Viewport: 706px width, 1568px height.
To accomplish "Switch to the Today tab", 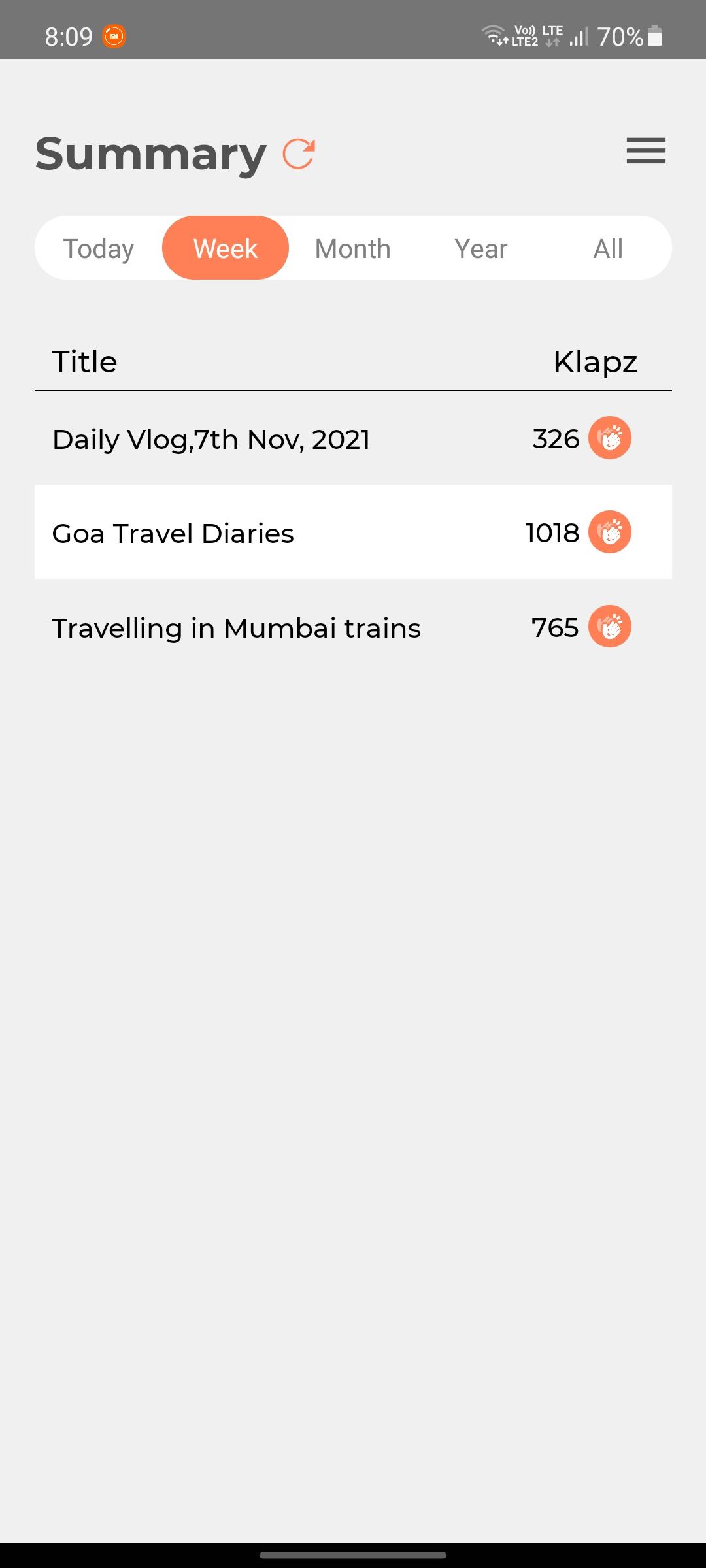I will [99, 248].
